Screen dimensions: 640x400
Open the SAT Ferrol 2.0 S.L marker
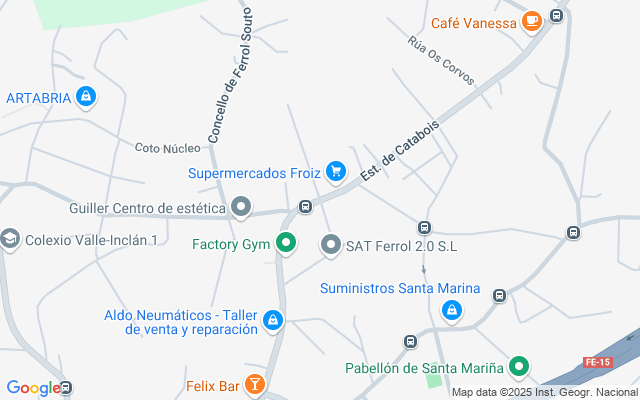[x=331, y=244]
